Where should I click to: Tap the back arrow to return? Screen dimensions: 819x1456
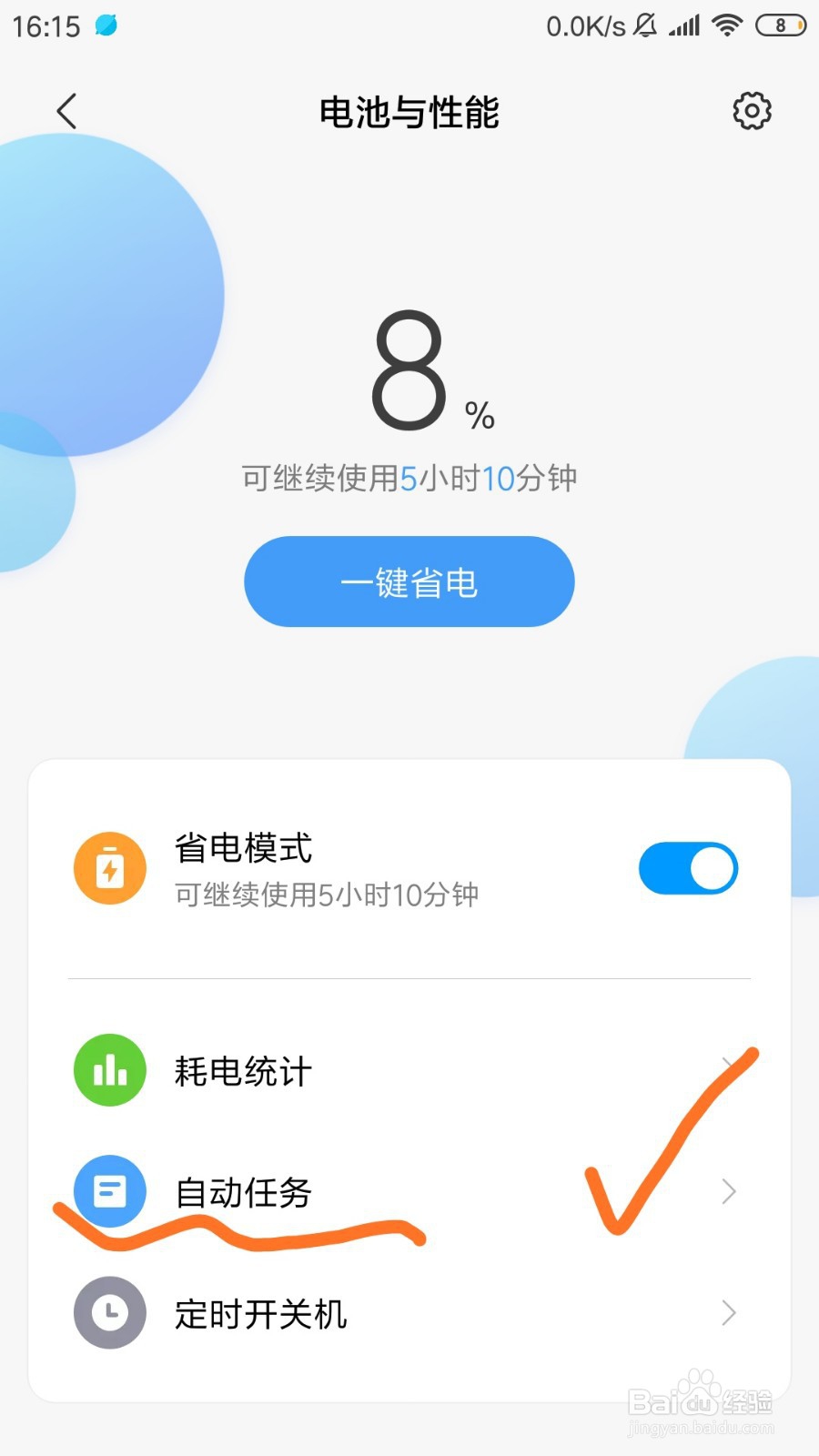tap(66, 111)
